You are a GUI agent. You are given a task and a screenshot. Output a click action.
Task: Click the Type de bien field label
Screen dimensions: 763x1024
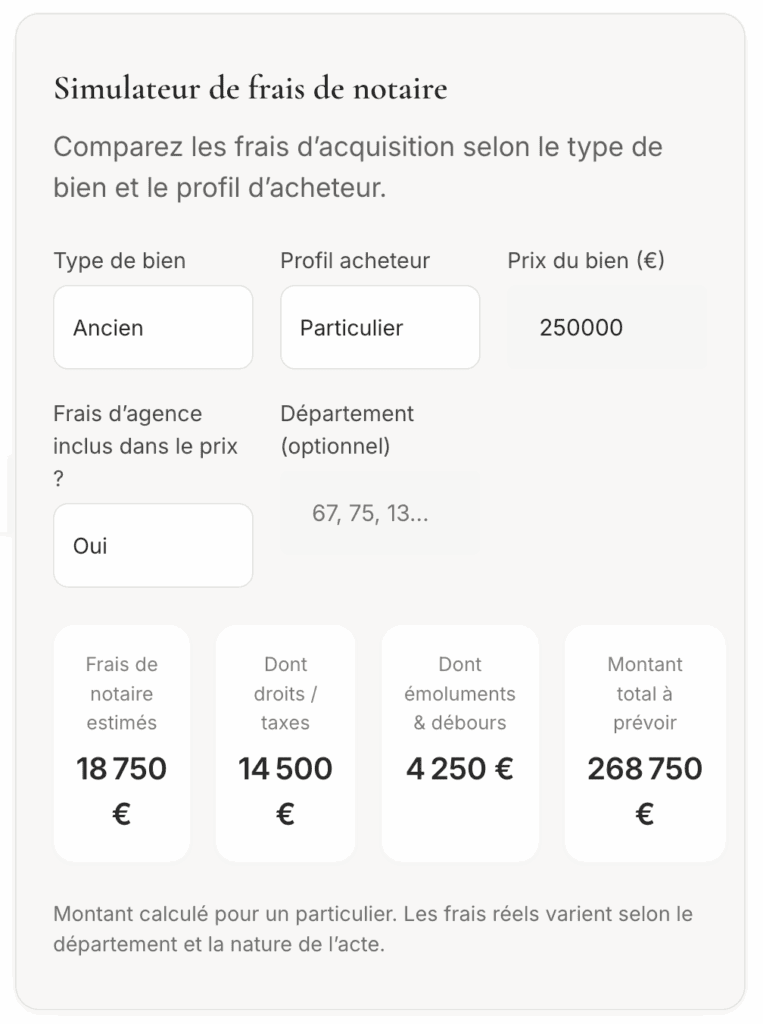pos(120,261)
